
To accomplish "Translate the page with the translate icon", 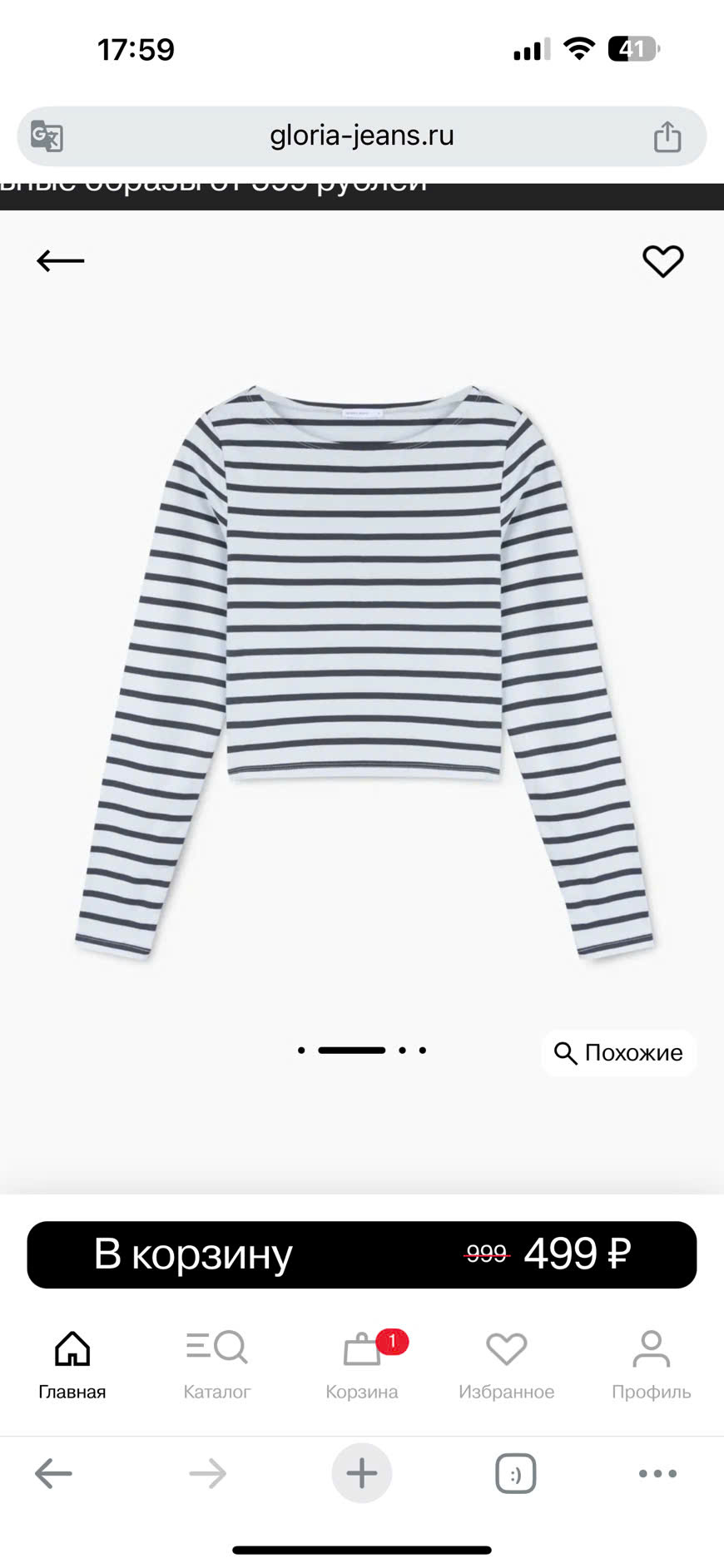I will 47,136.
